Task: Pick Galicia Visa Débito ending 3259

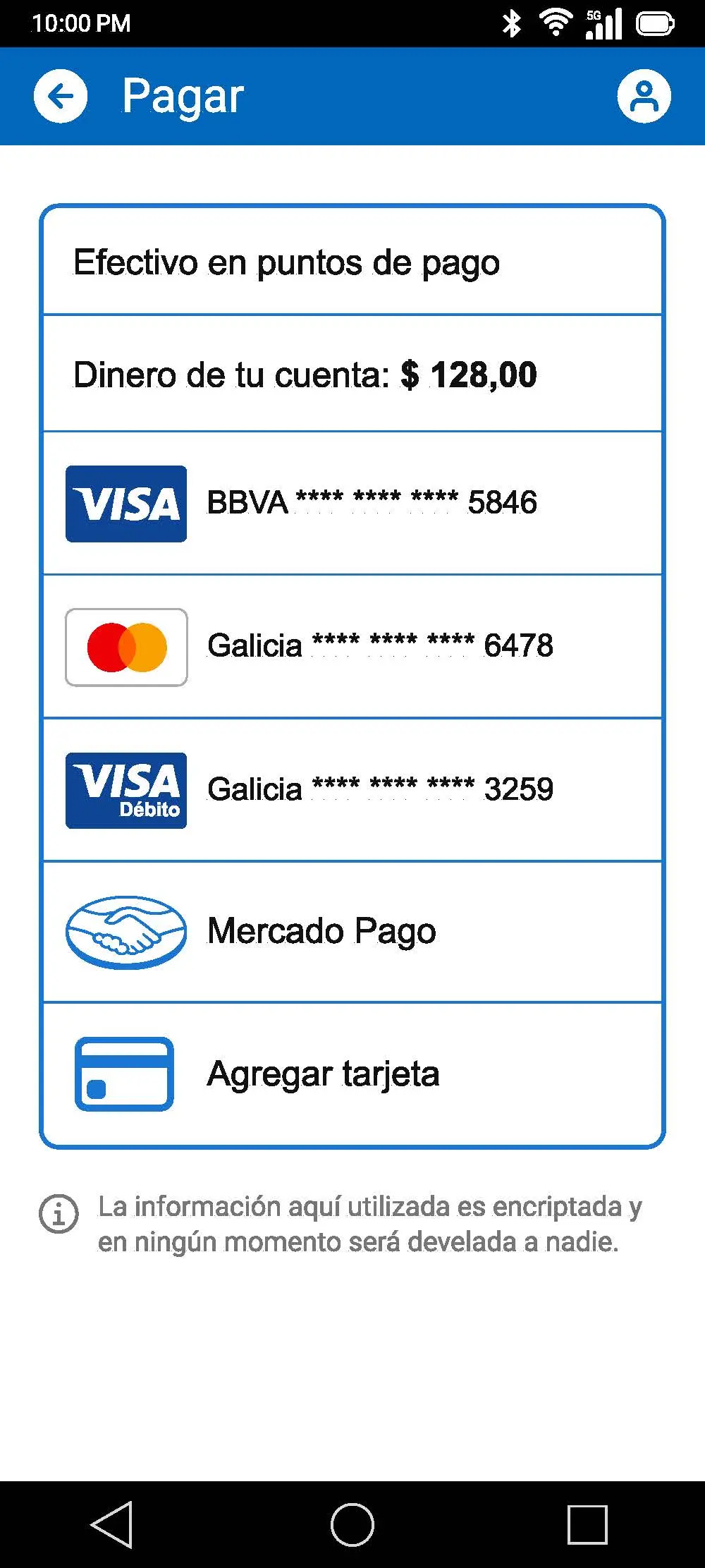Action: click(x=352, y=789)
